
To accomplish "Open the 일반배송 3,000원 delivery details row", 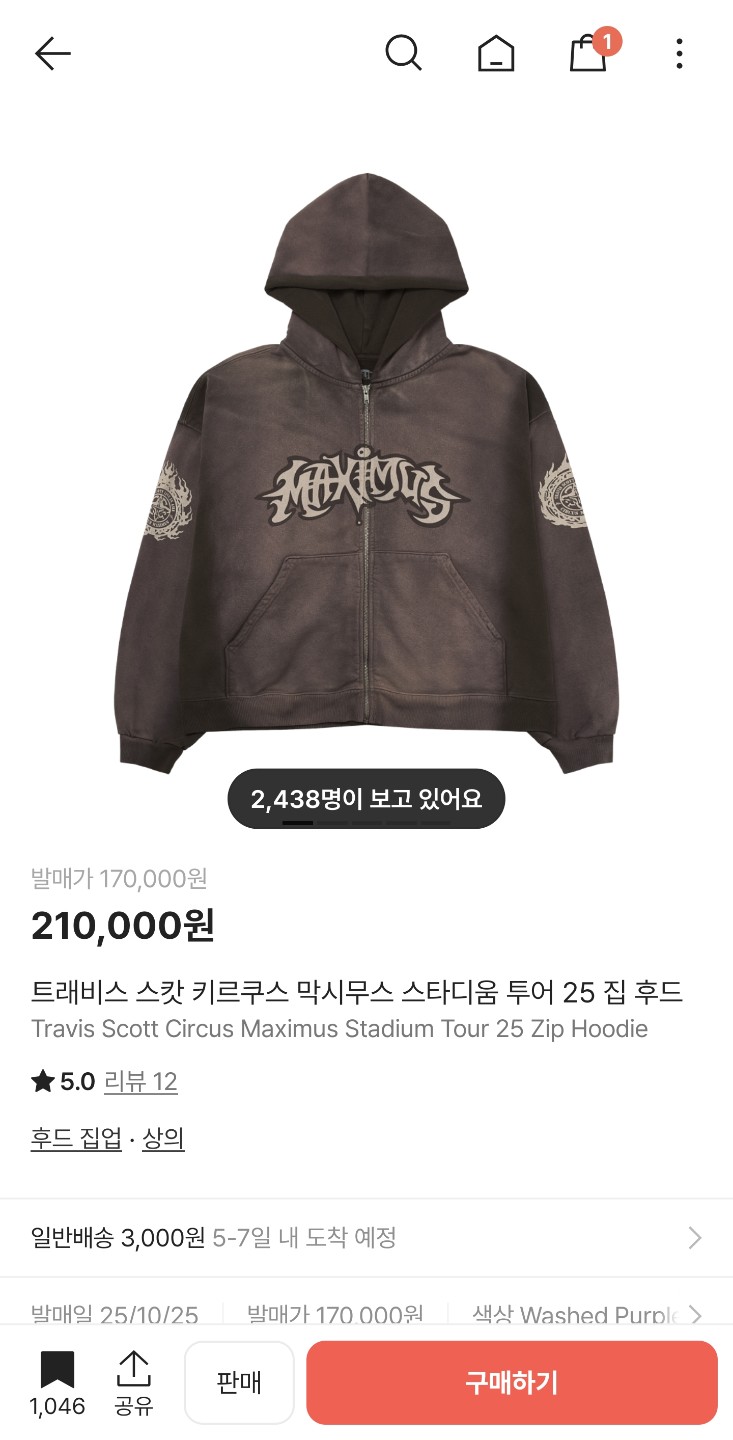I will tap(366, 1238).
